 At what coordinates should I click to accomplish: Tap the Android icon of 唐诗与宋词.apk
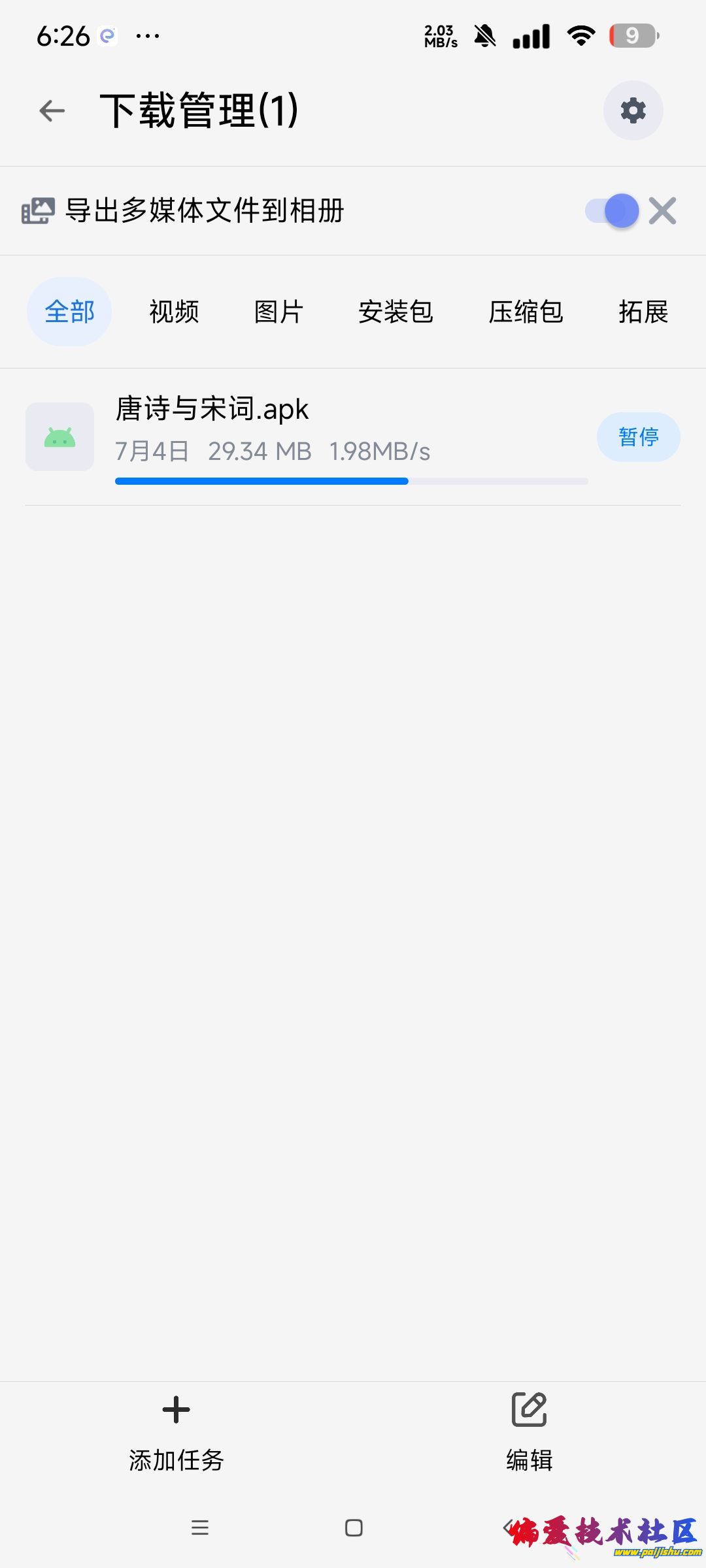[x=59, y=436]
